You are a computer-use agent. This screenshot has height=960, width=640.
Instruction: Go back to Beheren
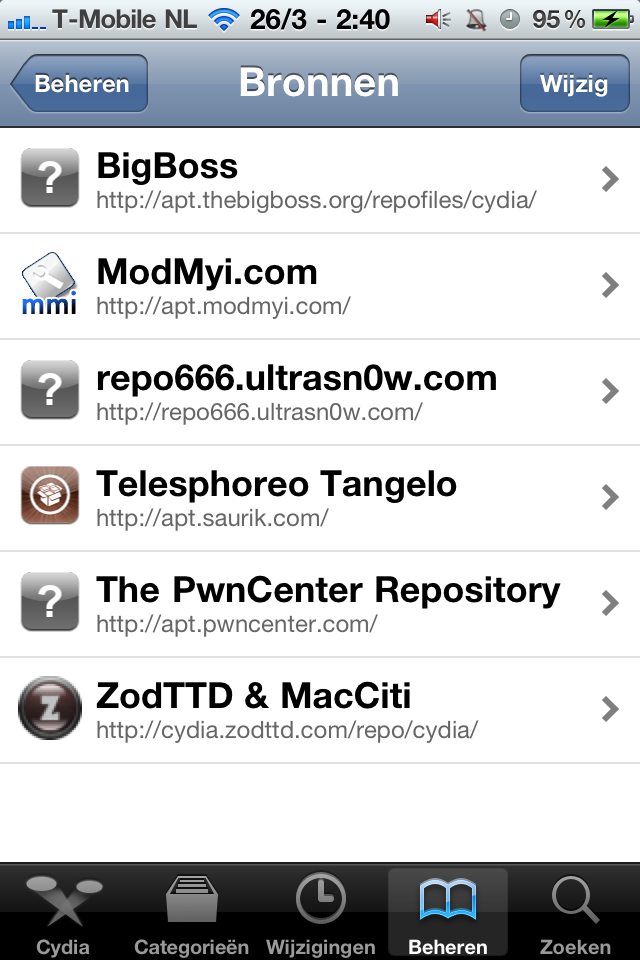80,84
